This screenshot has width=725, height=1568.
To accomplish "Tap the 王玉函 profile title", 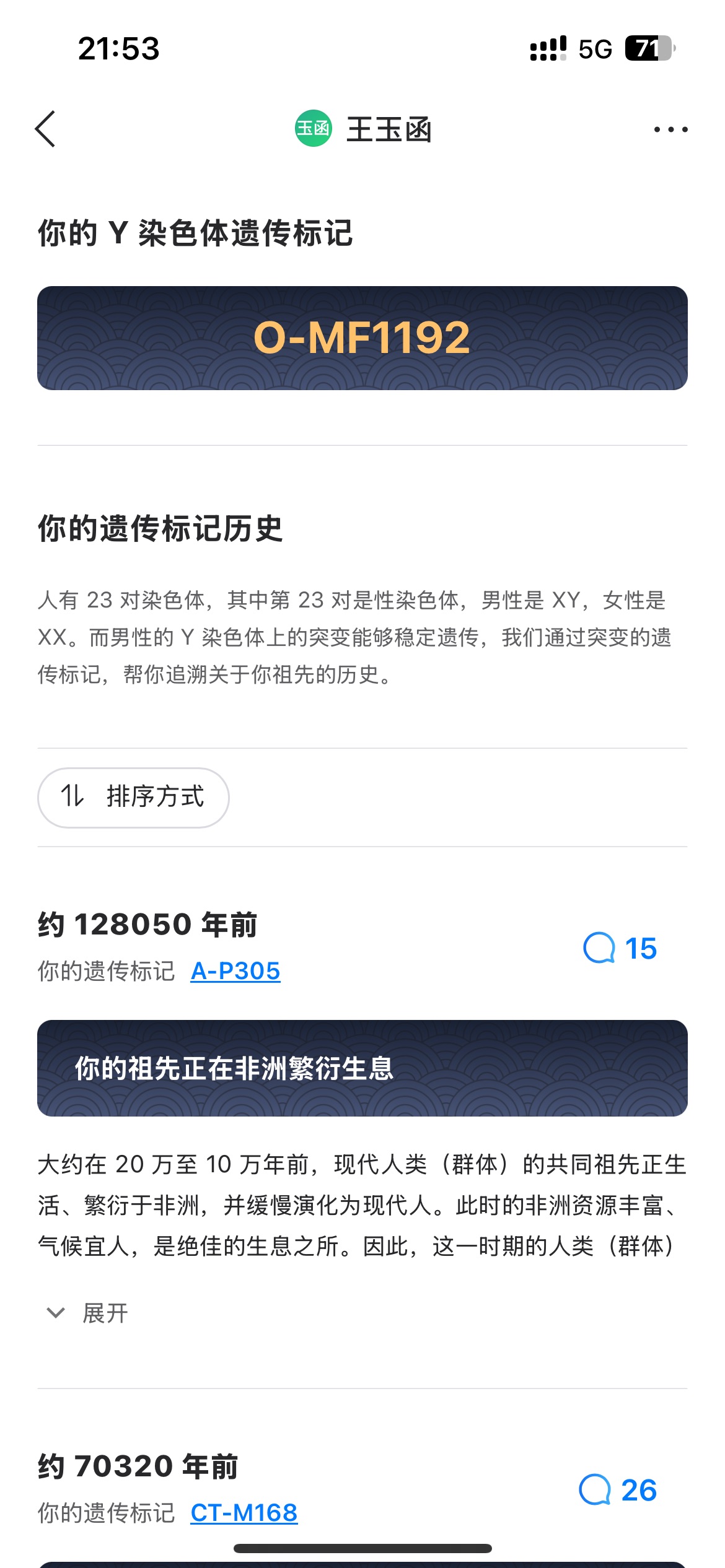I will (363, 129).
